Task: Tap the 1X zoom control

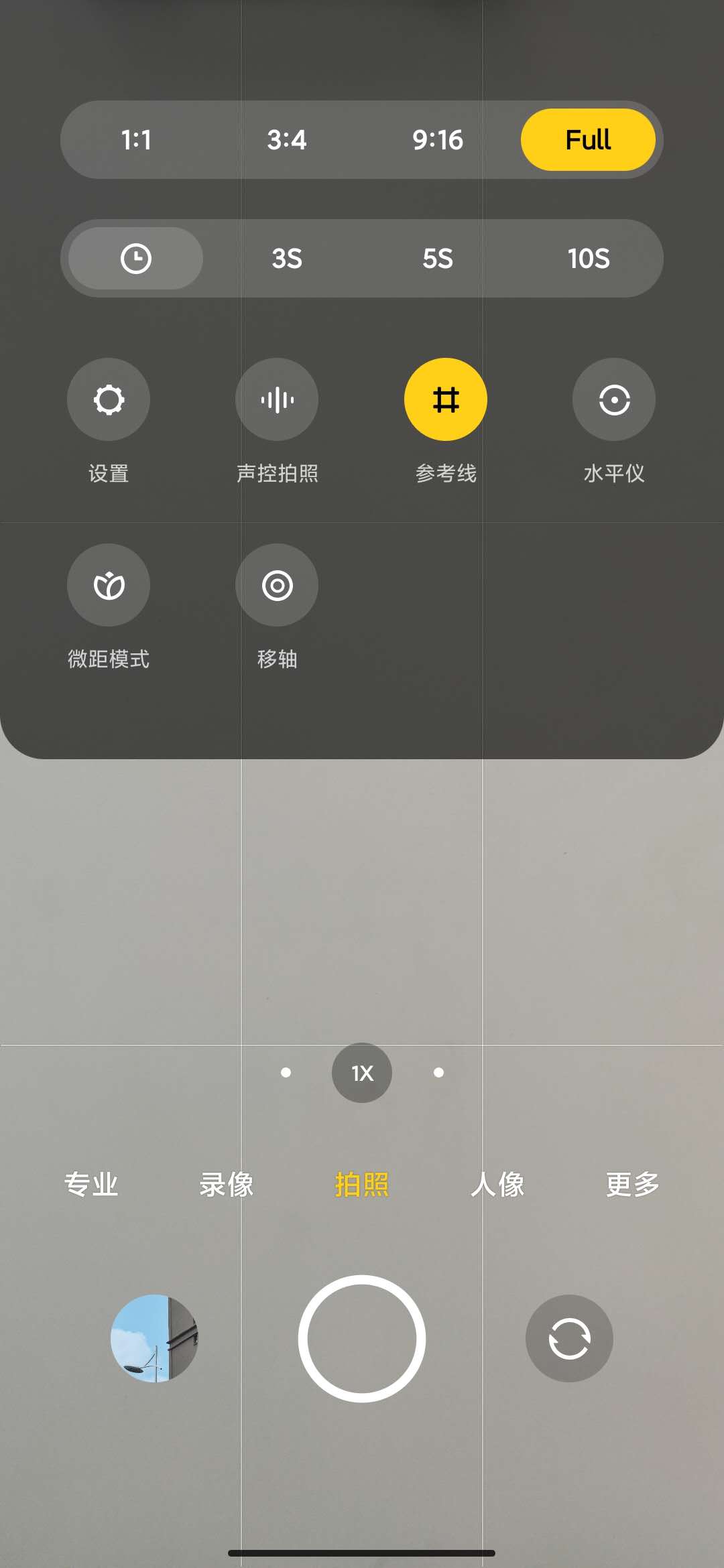Action: 361,1073
